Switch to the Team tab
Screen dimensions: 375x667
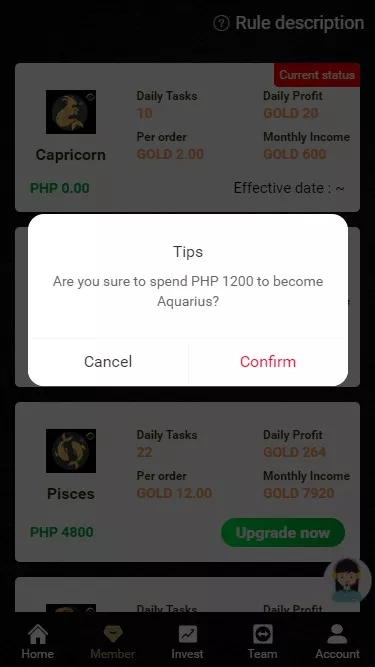262,642
